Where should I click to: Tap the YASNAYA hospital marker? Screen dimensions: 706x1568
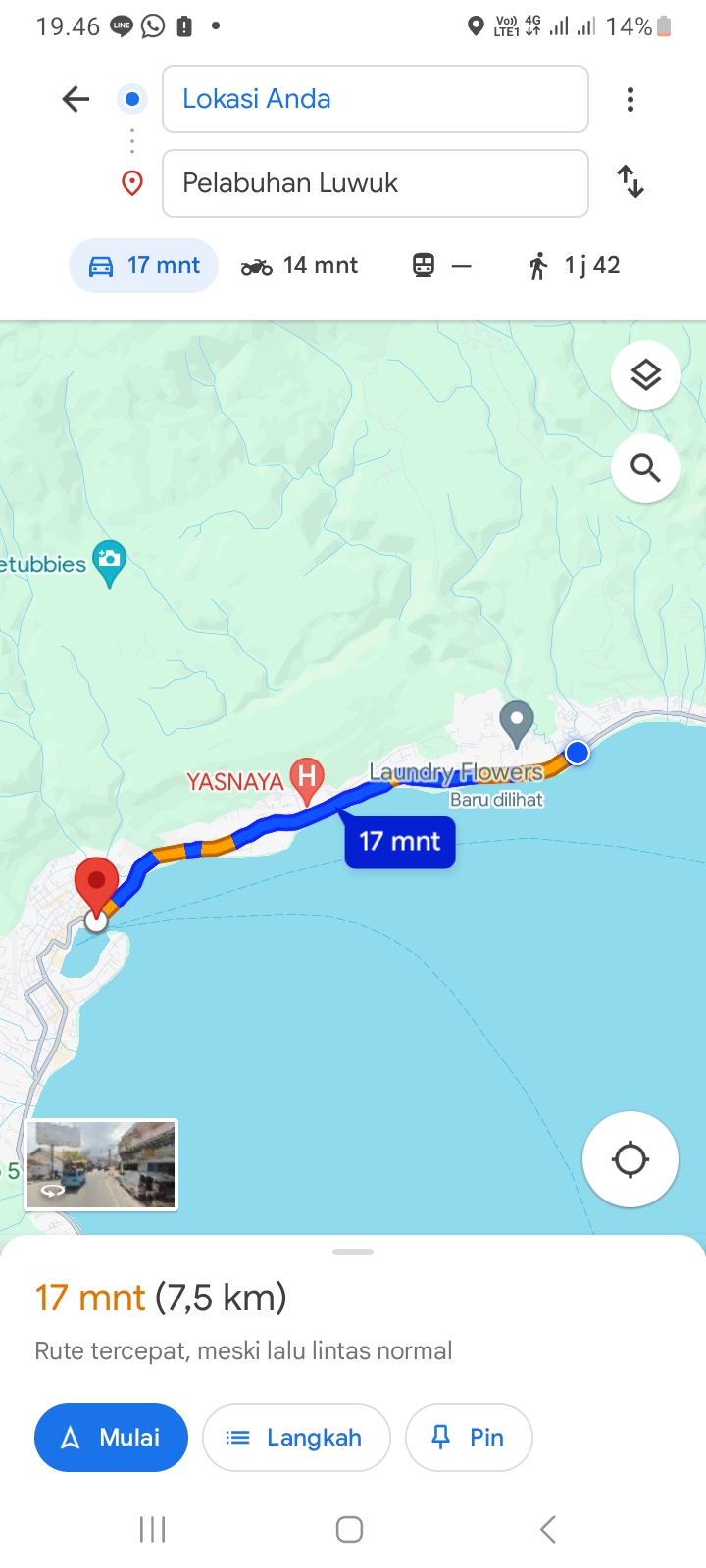click(307, 781)
